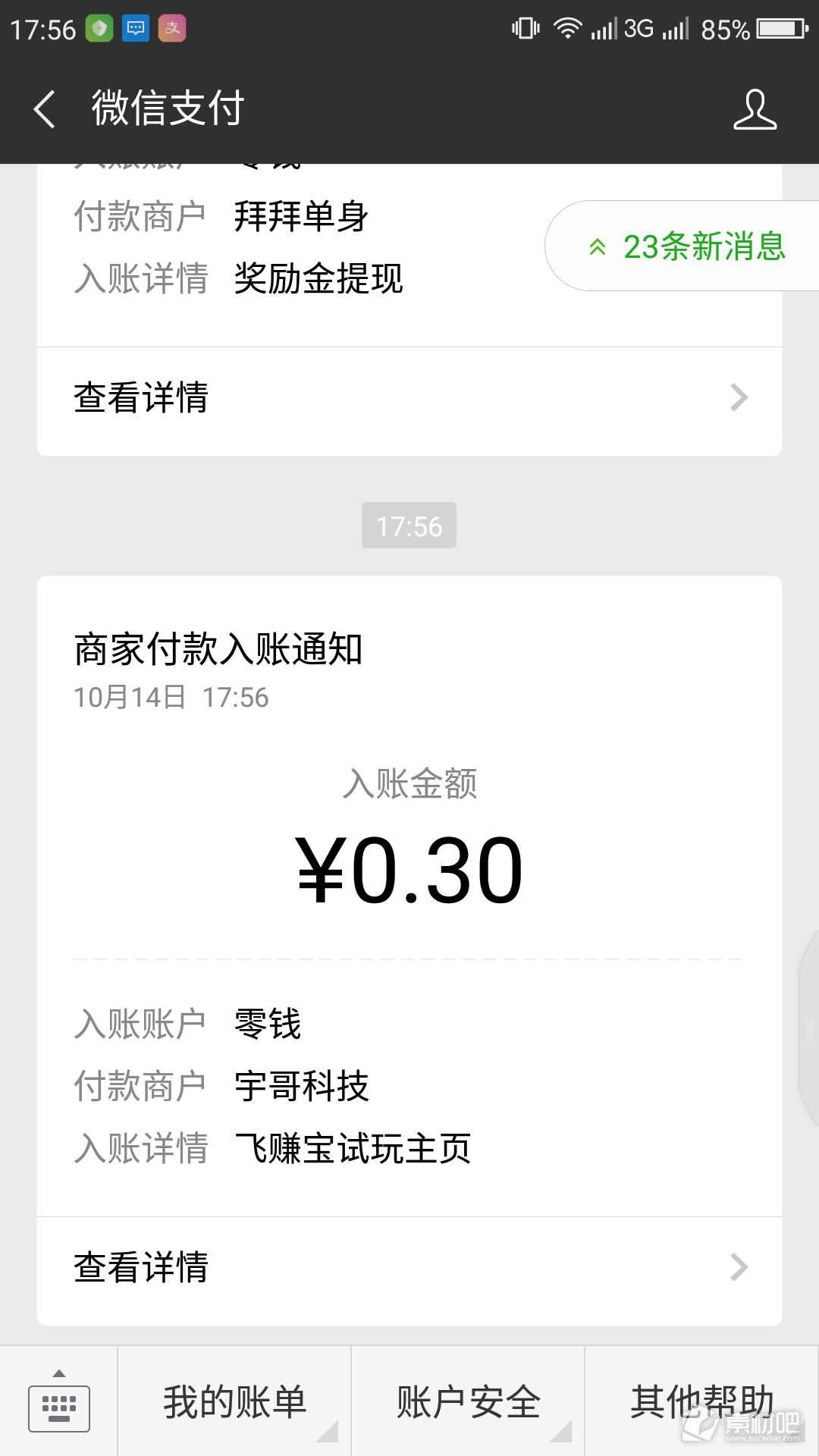The width and height of the screenshot is (819, 1456).
Task: Tap the vibrate mode status icon
Action: (x=523, y=29)
